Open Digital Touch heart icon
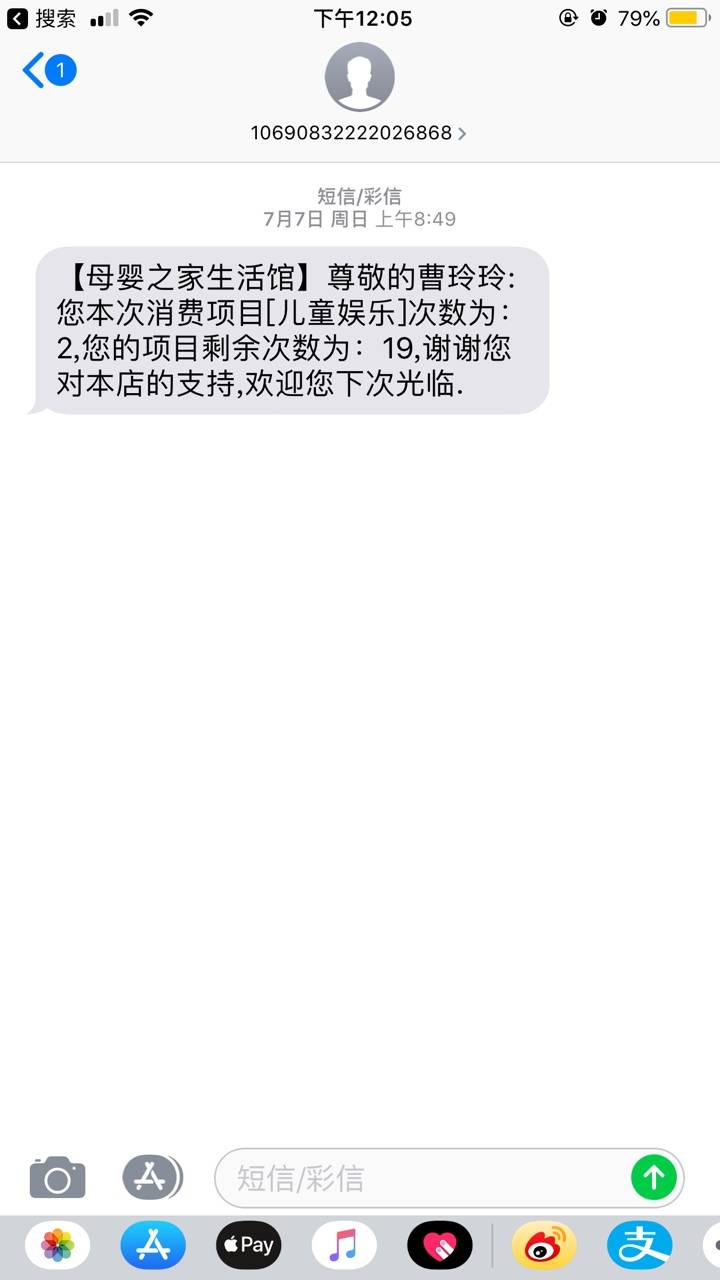 pyautogui.click(x=440, y=1246)
